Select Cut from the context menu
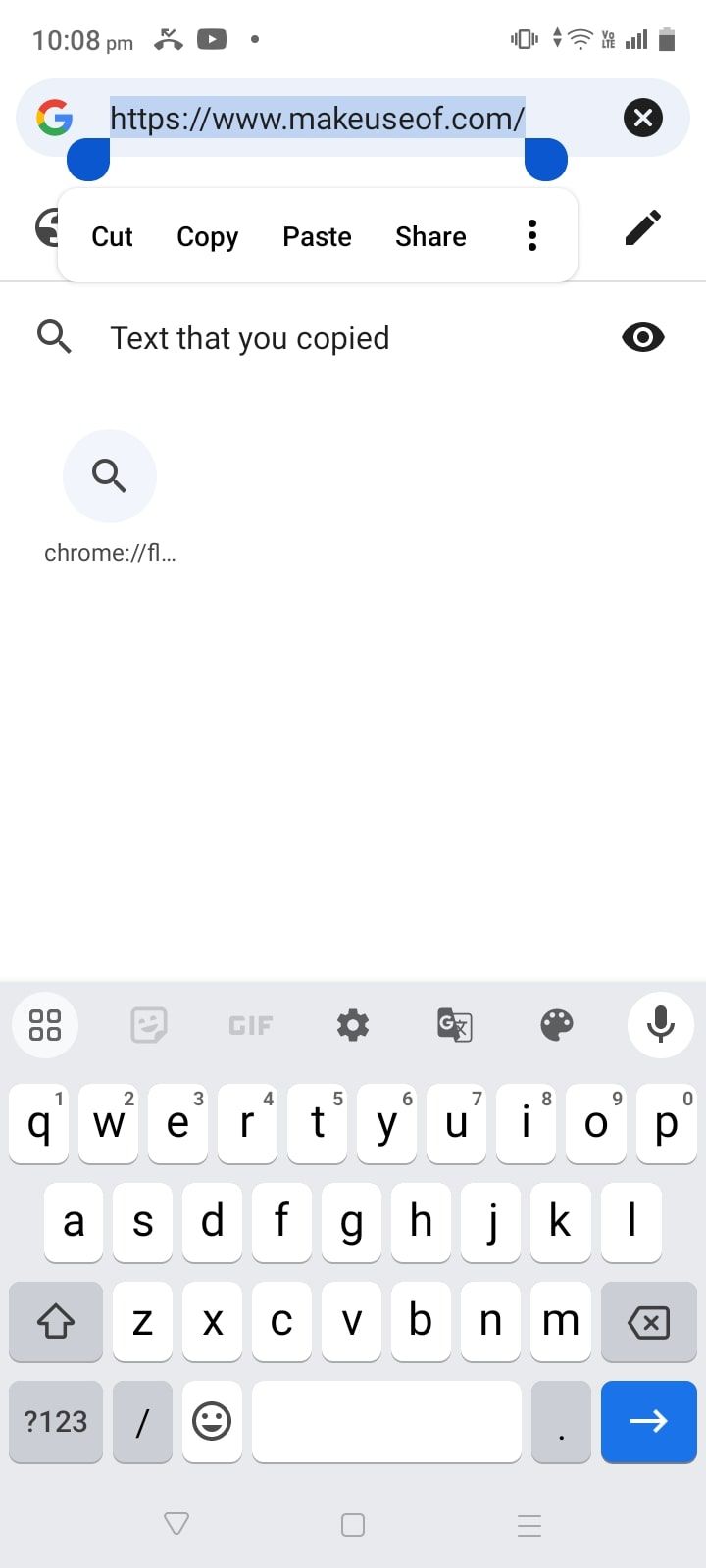706x1568 pixels. pos(111,235)
